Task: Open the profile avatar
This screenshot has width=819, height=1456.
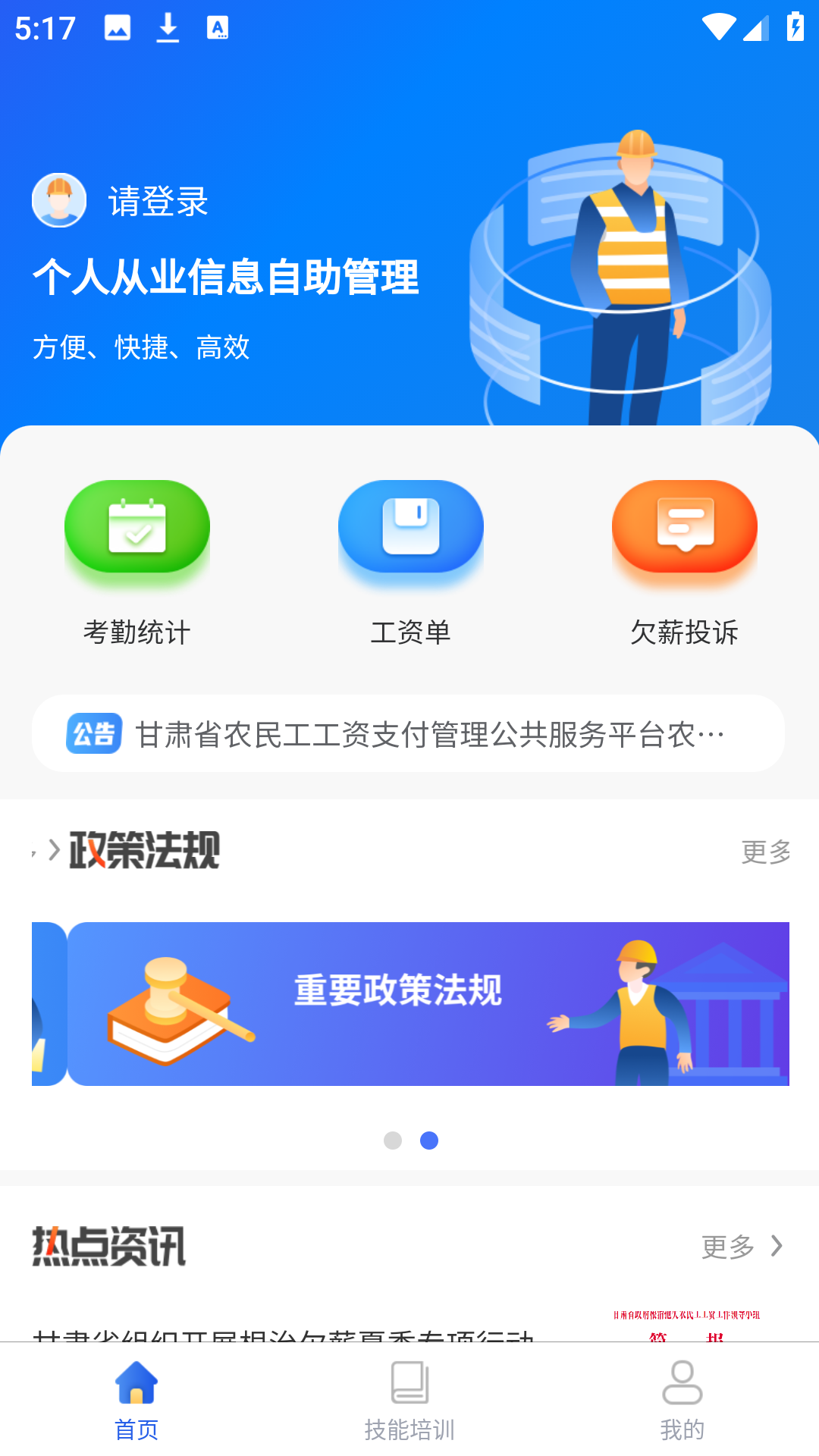Action: (59, 200)
